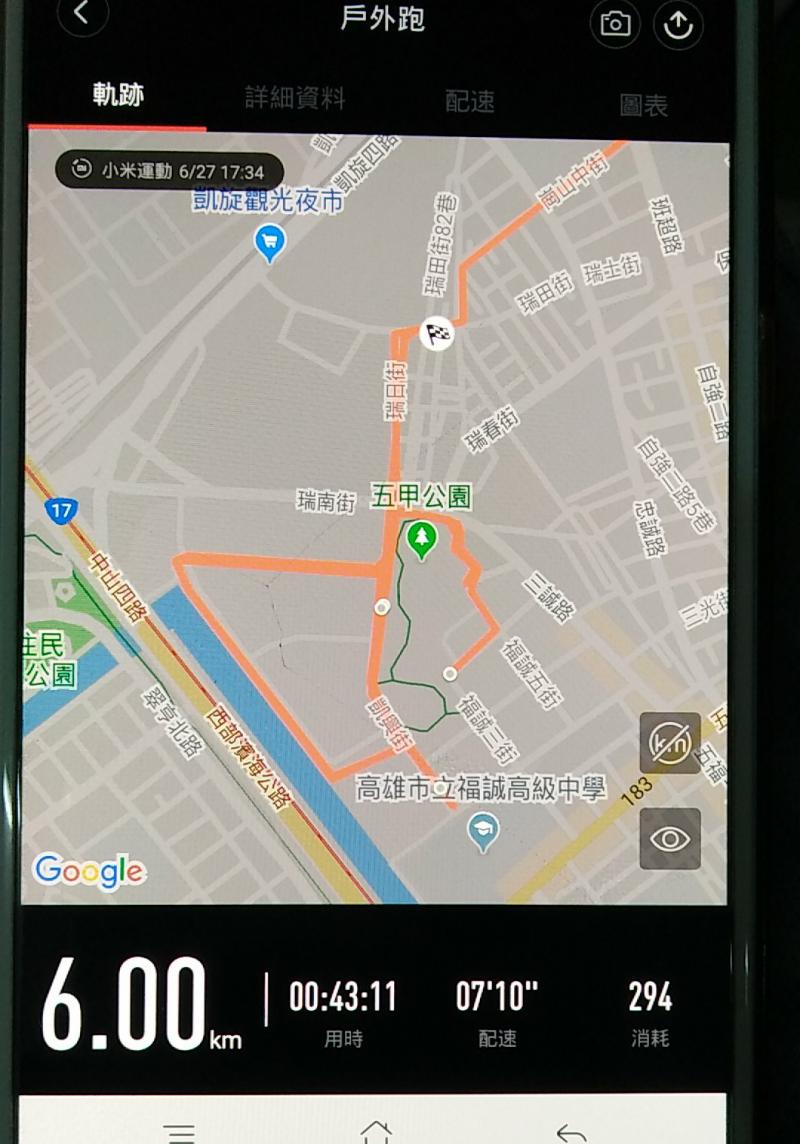Switch to the 配速 tab
The height and width of the screenshot is (1144, 800).
(470, 101)
